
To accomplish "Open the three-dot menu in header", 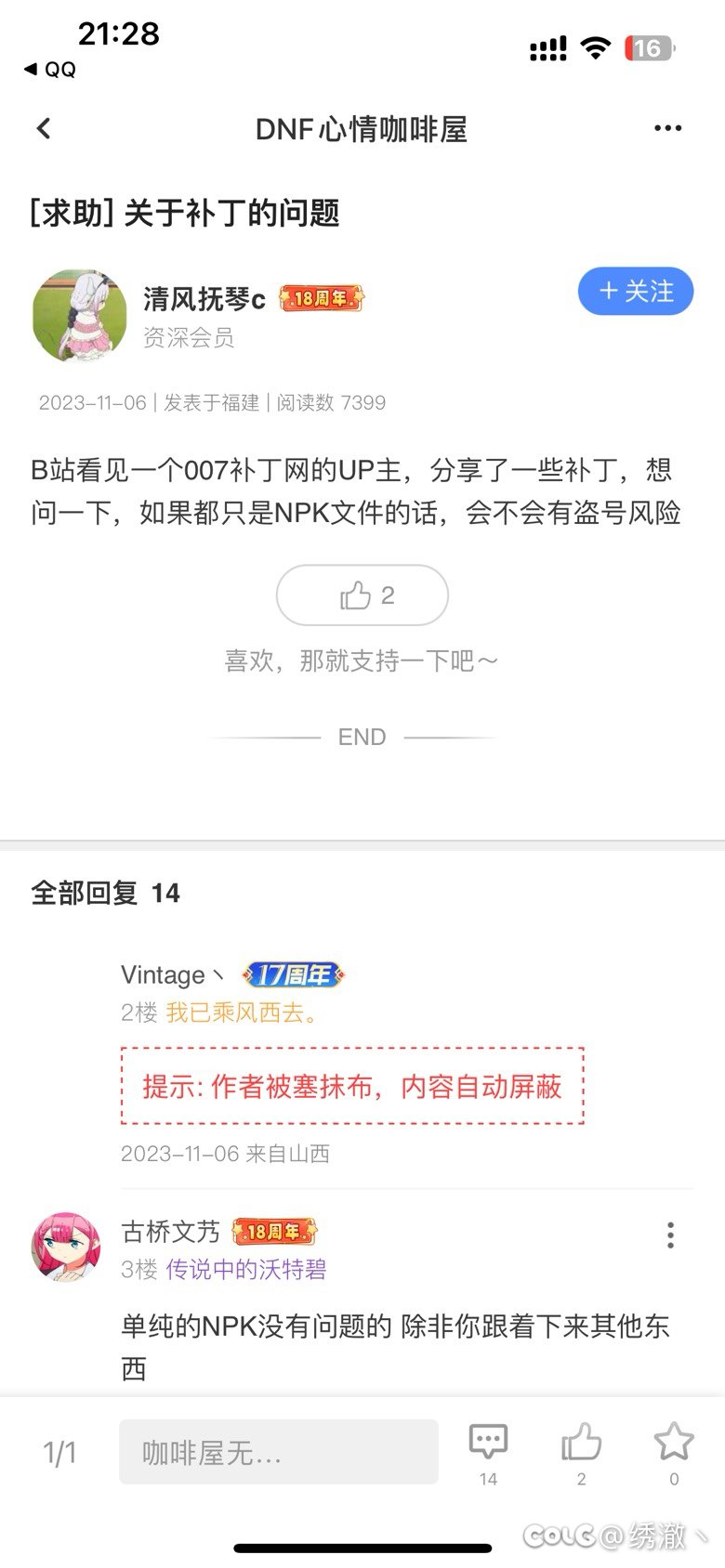I will pos(667,128).
